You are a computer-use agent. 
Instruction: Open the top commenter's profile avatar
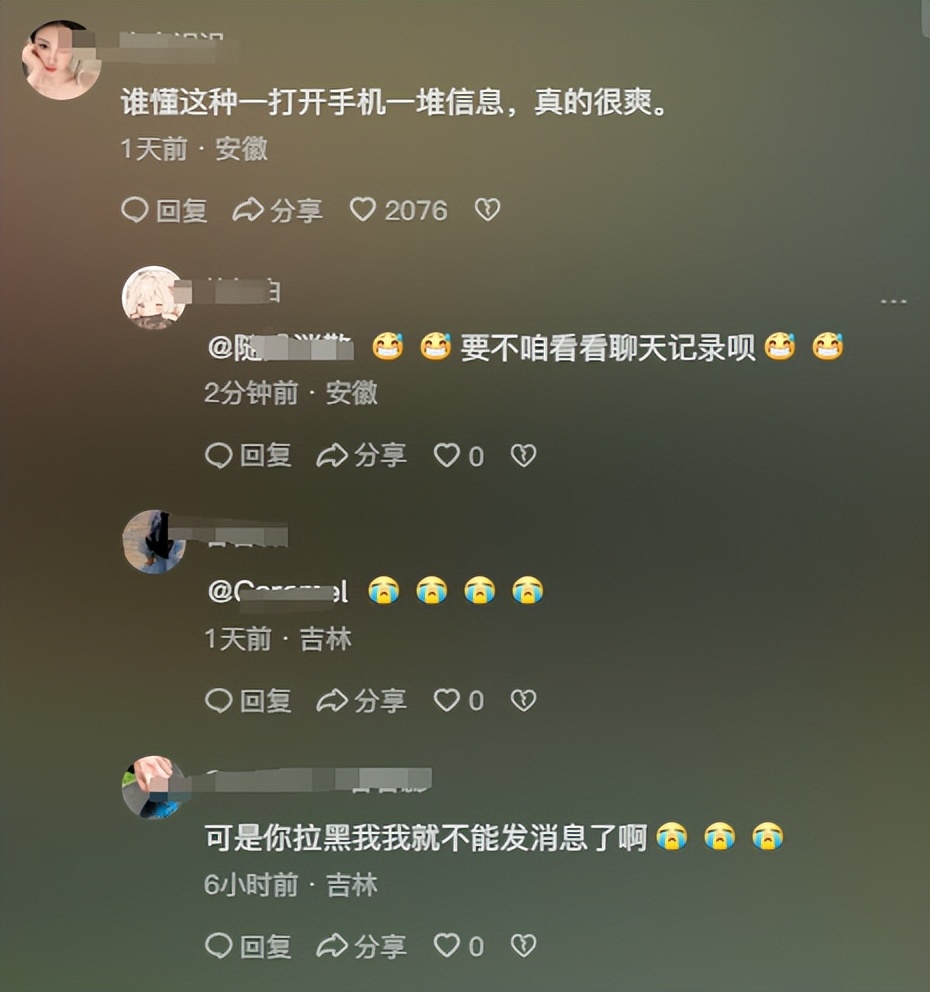coord(61,60)
